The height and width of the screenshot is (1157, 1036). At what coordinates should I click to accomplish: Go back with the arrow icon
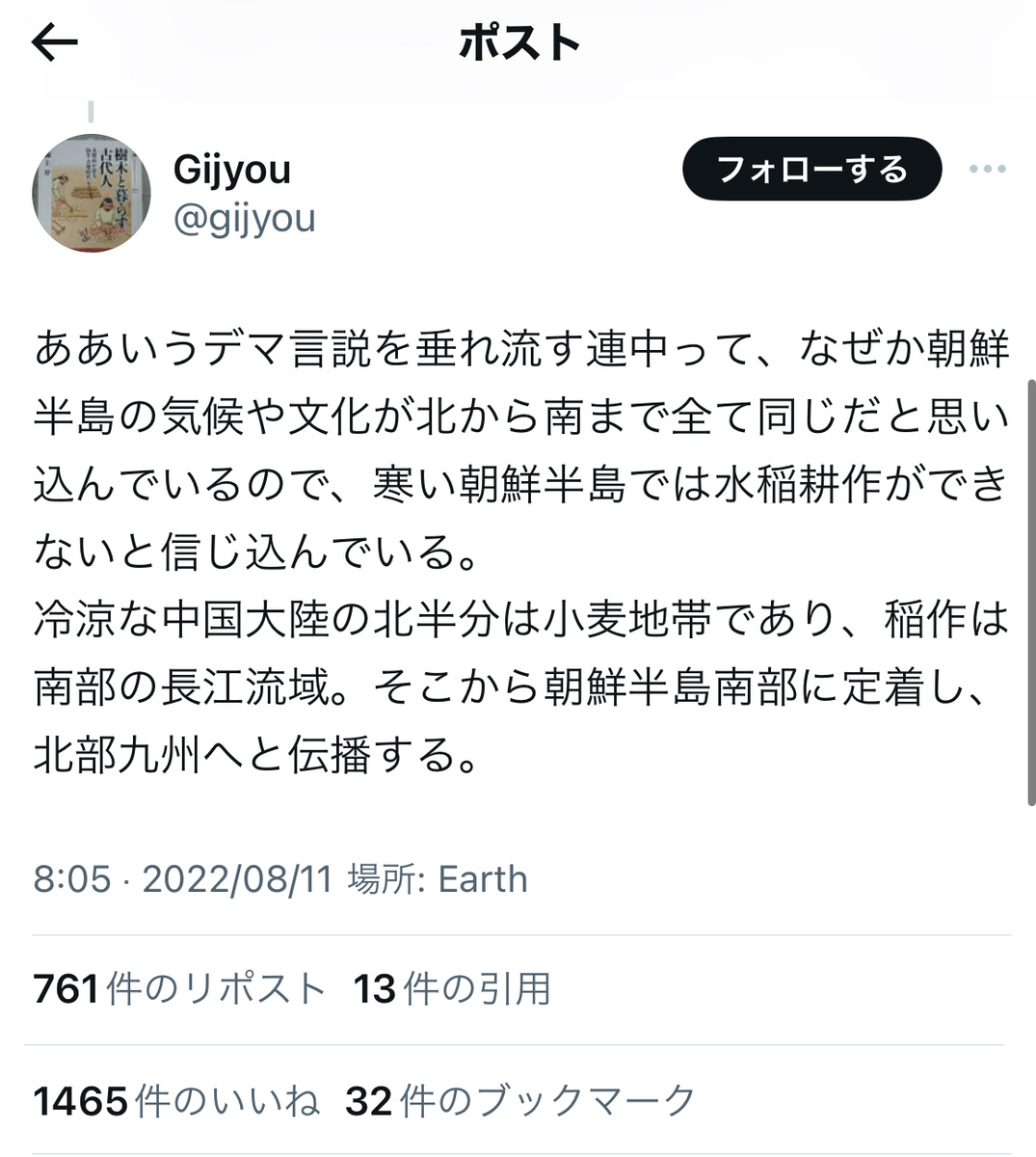click(54, 43)
